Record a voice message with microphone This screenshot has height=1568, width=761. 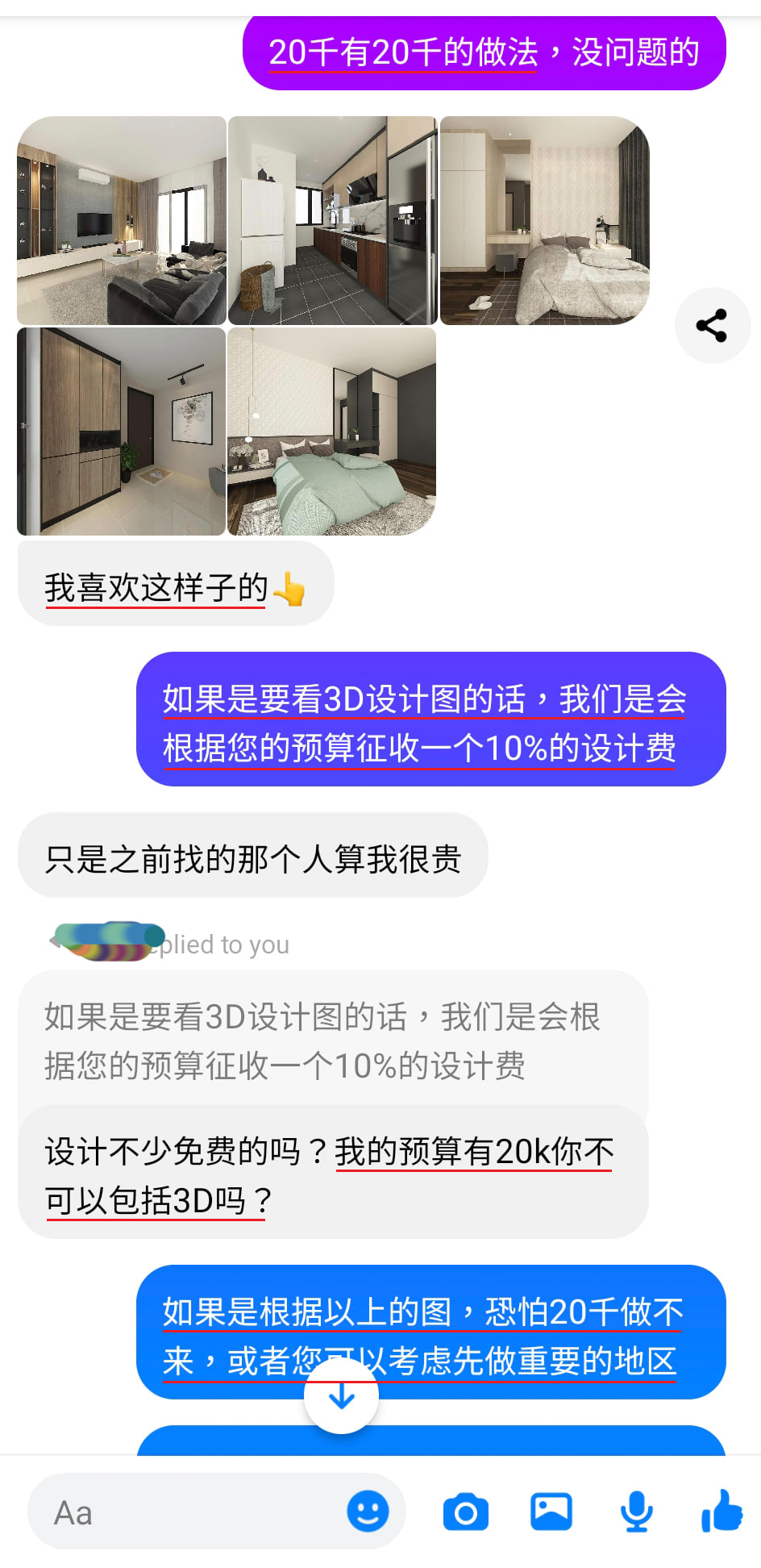coord(636,1512)
